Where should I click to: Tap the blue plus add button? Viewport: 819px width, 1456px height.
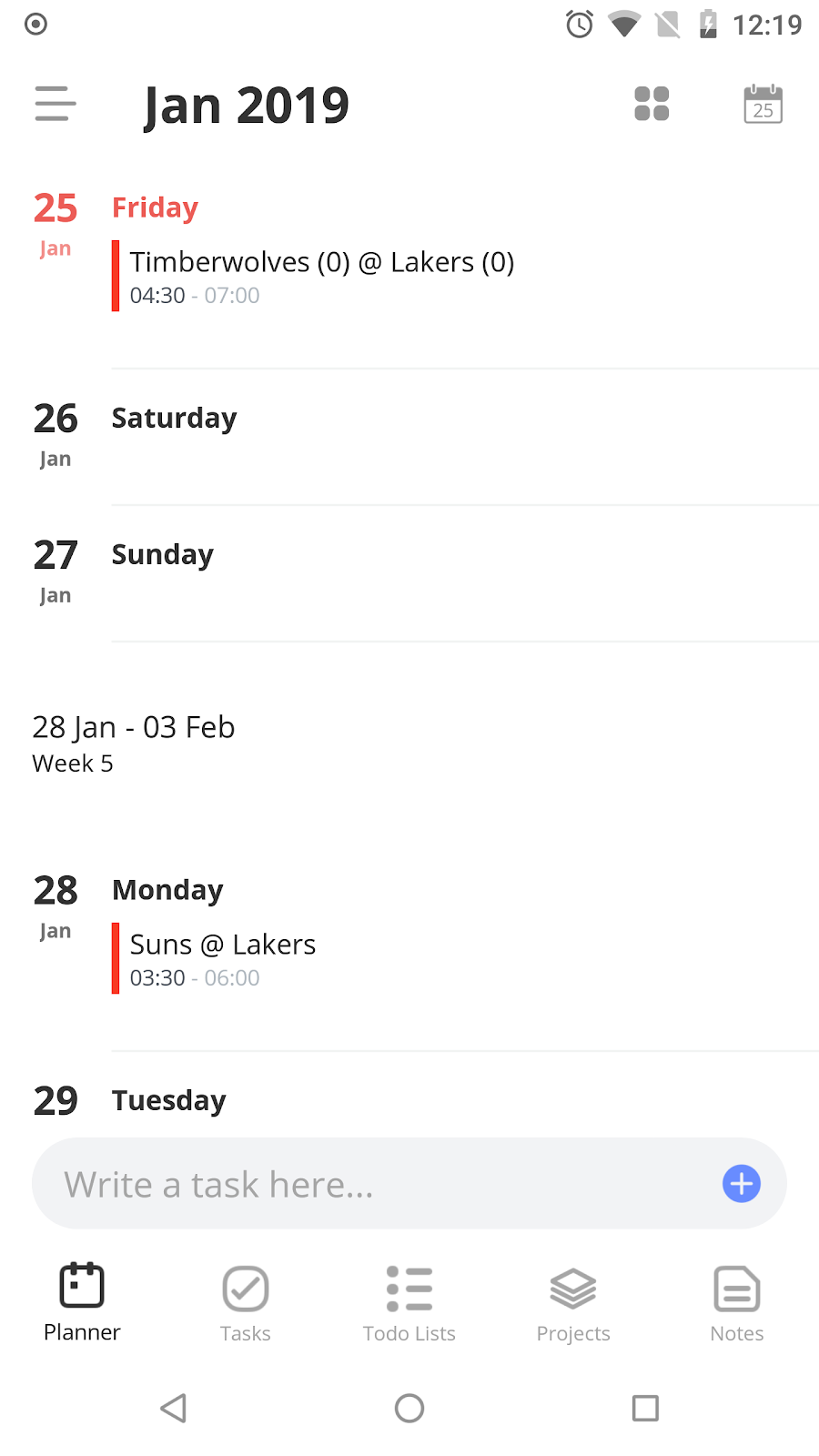click(742, 1184)
